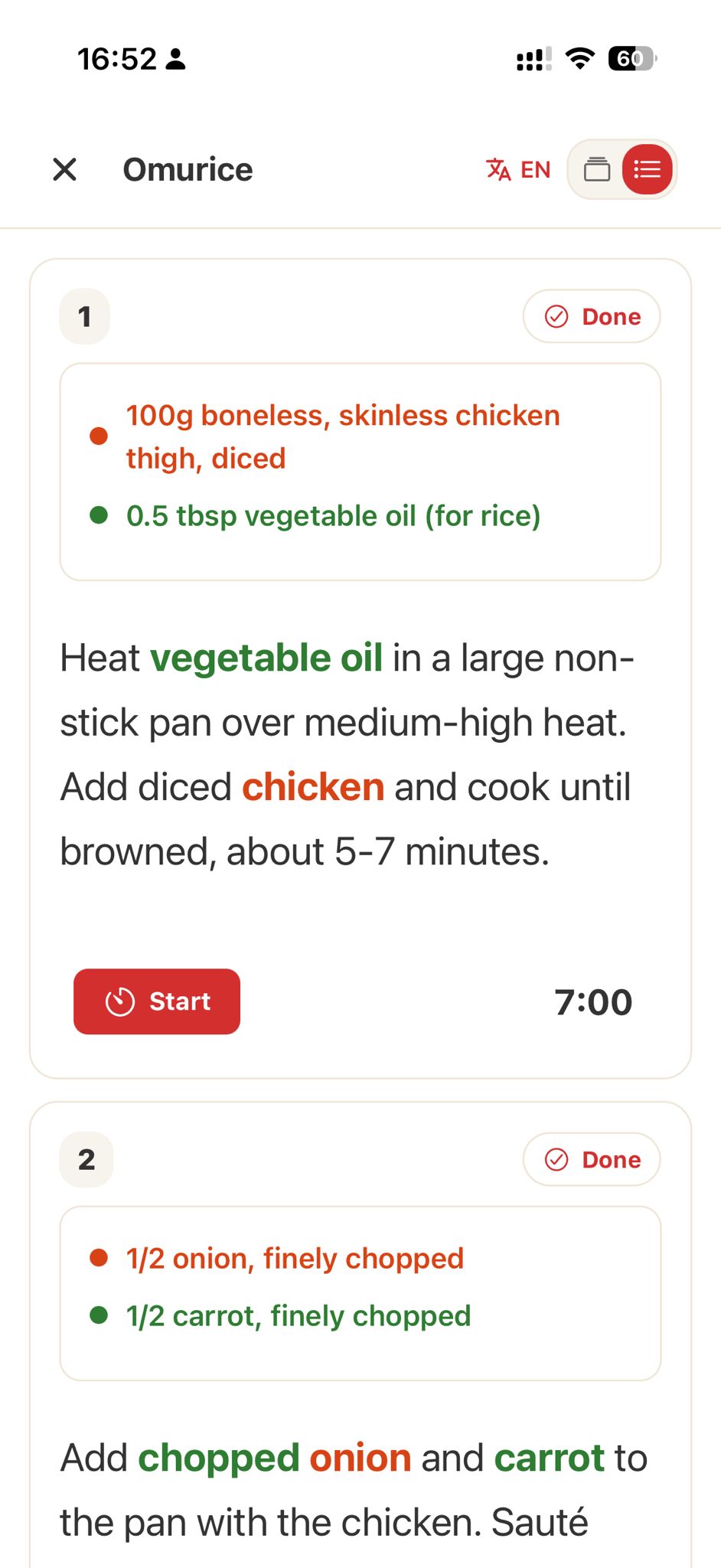Collapse step 1 via its number badge
This screenshot has width=721, height=1568.
[85, 316]
